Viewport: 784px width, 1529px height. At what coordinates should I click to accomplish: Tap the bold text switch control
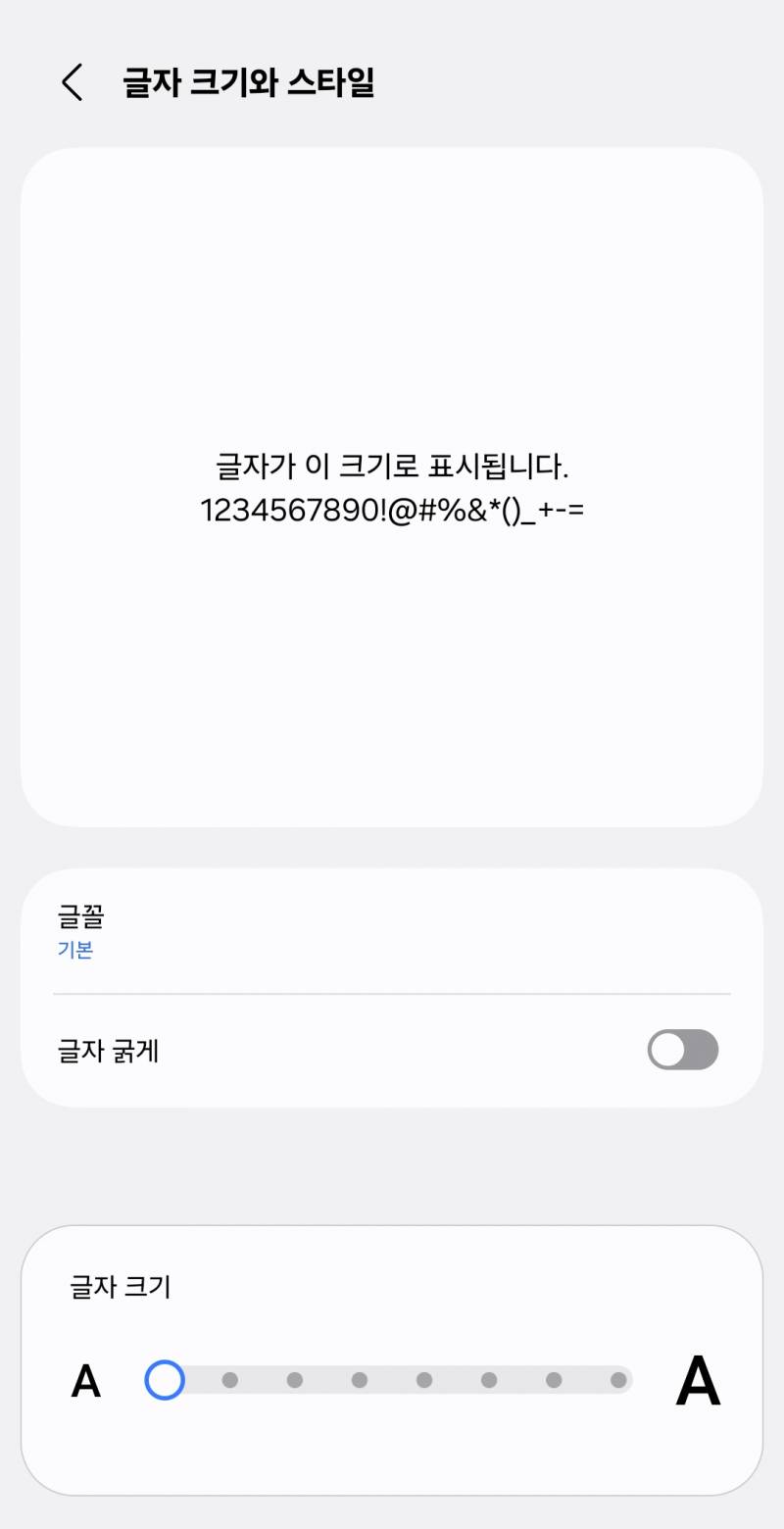pos(682,1050)
